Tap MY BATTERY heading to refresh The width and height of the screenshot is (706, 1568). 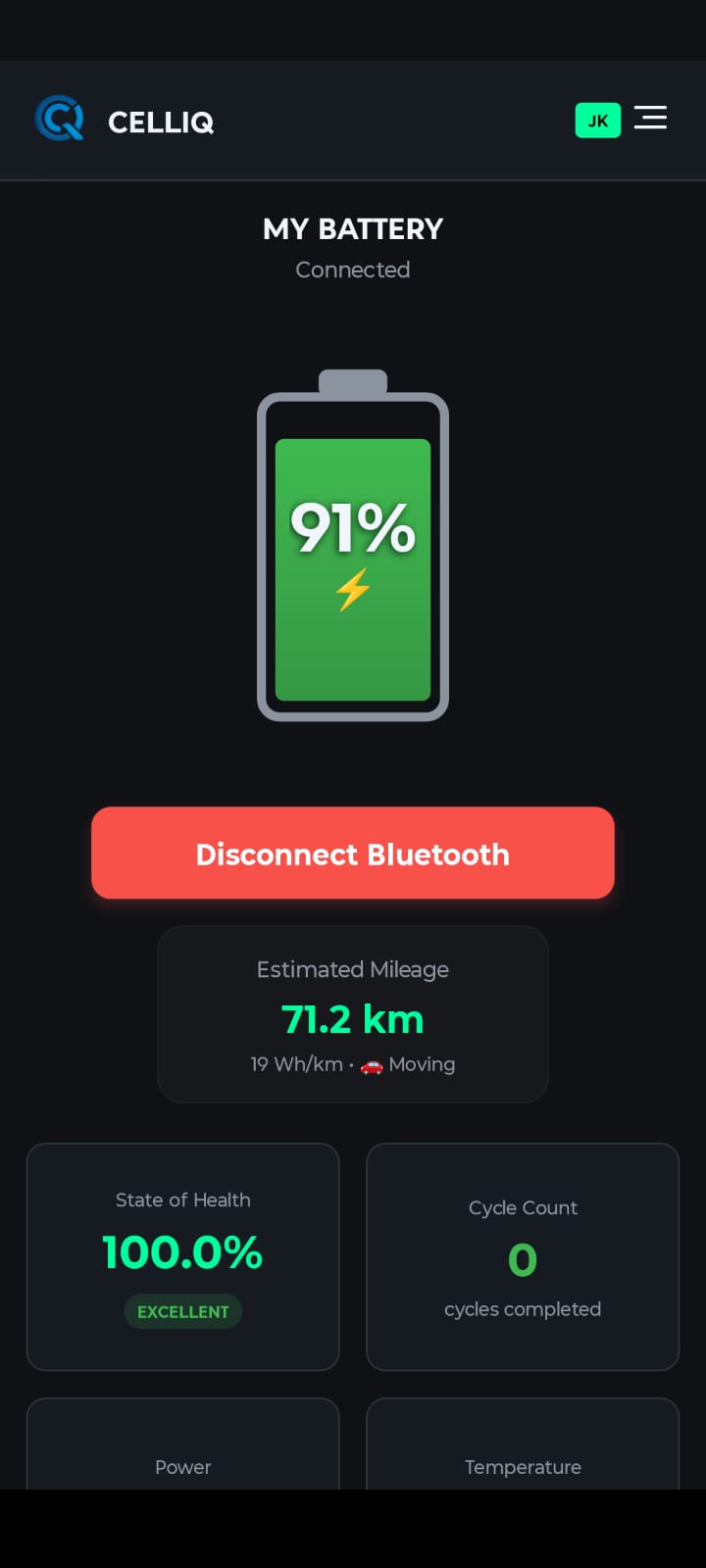352,229
